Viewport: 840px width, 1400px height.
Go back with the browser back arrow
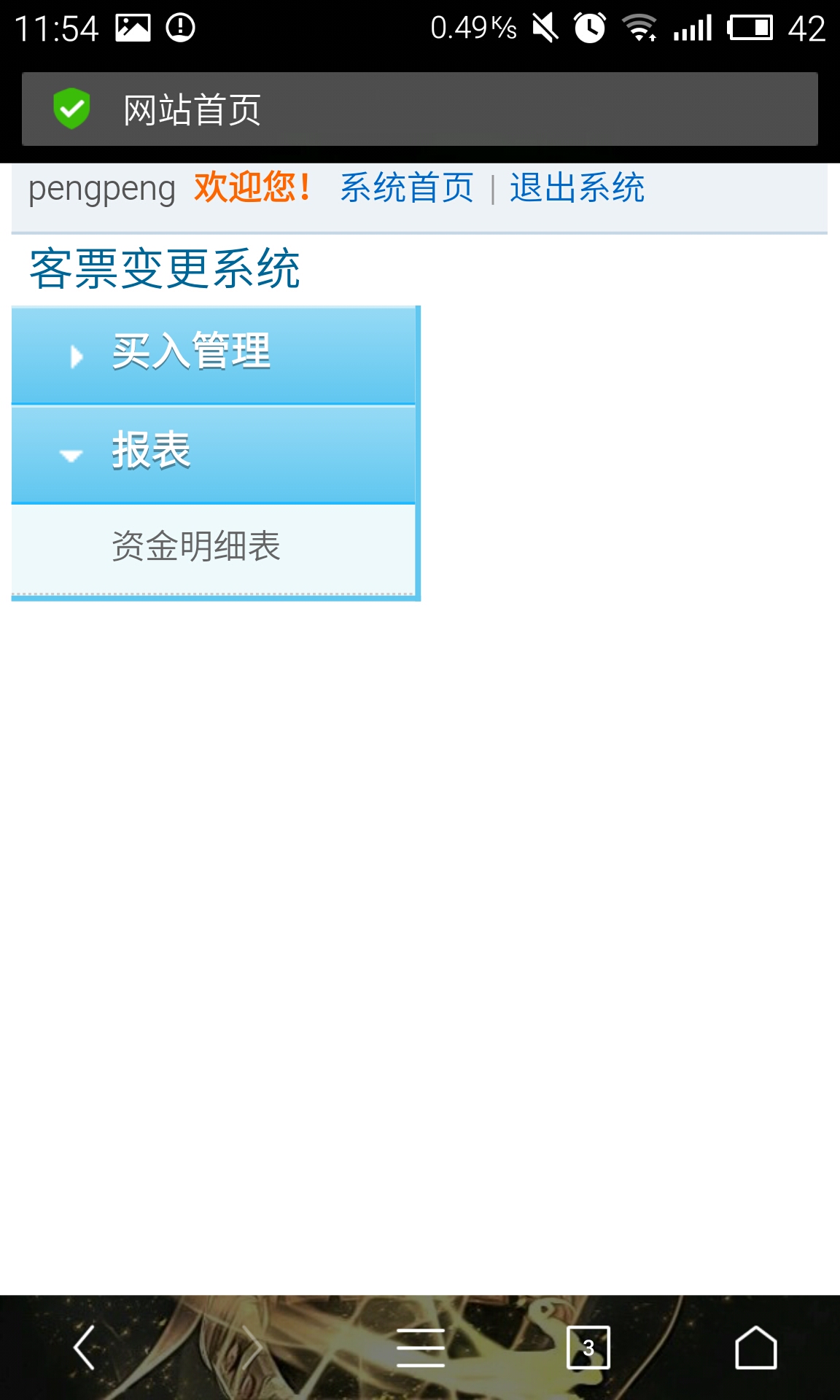[85, 1347]
